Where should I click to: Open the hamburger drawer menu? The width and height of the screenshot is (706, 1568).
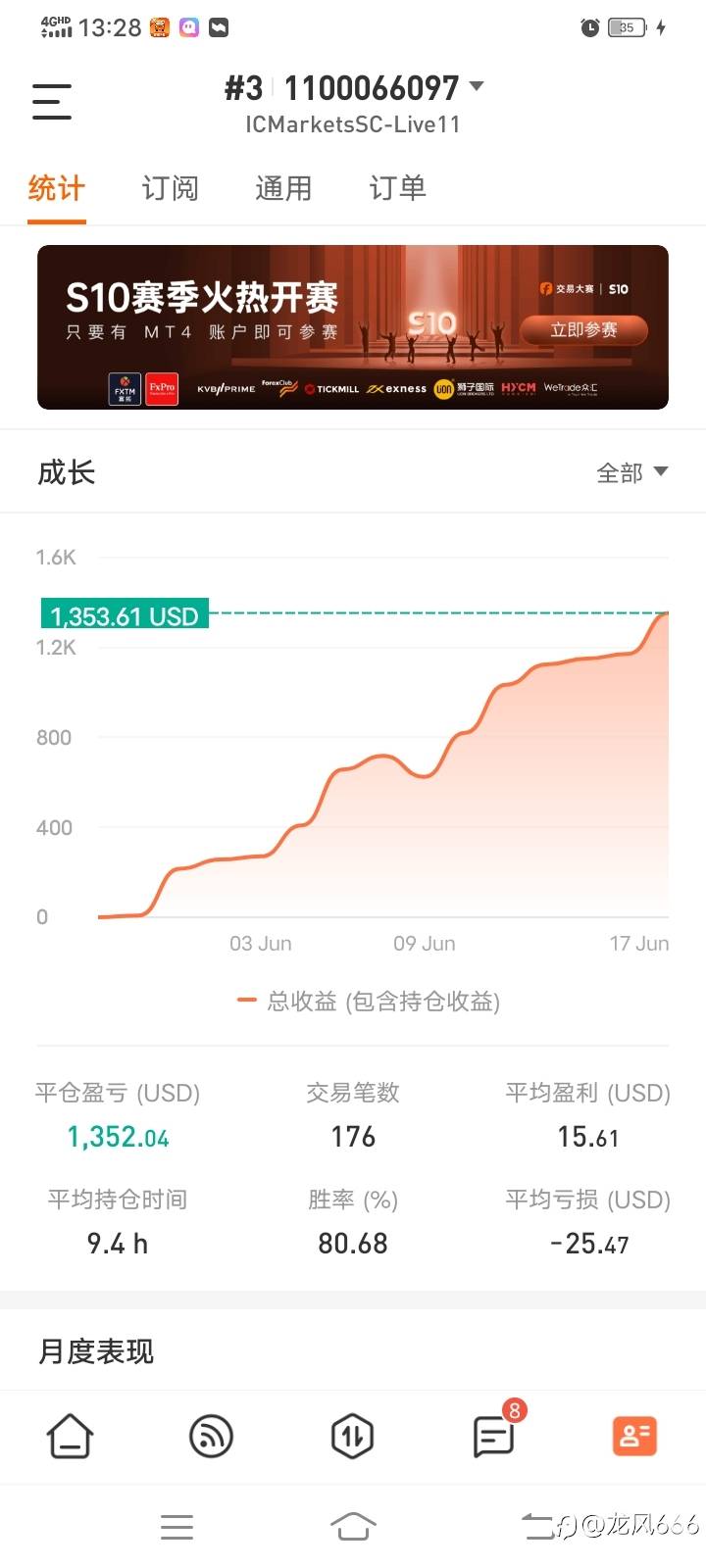pyautogui.click(x=52, y=102)
